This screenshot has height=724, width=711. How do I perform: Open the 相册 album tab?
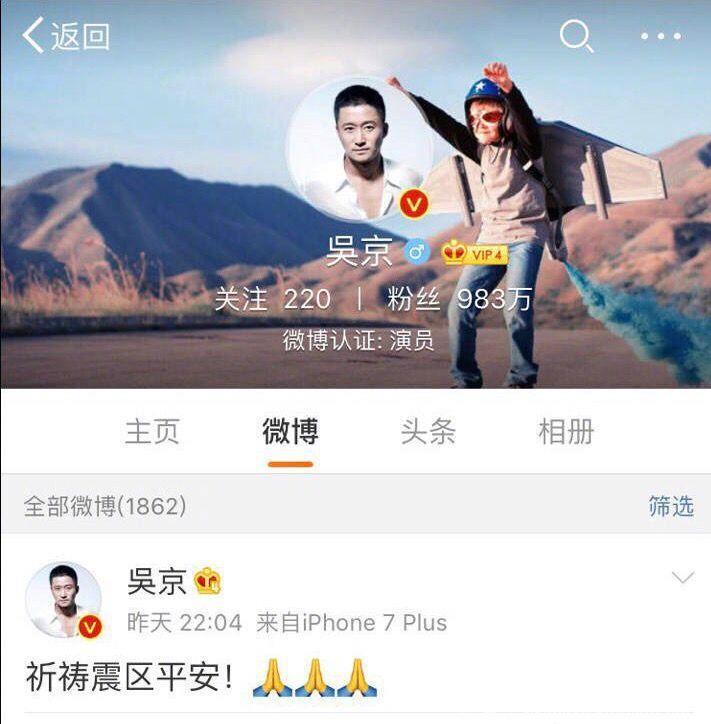(x=566, y=432)
